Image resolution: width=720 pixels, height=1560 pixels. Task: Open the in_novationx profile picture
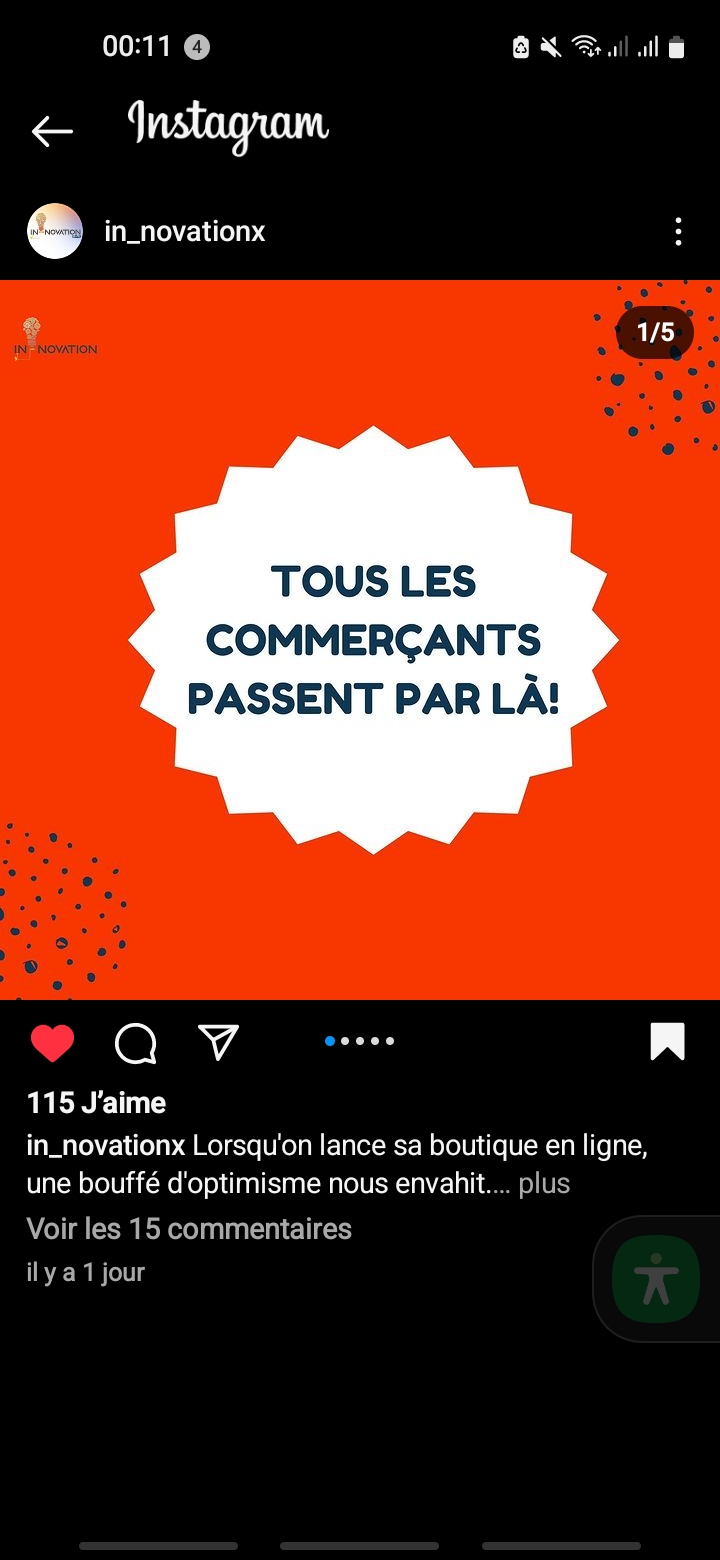[55, 232]
